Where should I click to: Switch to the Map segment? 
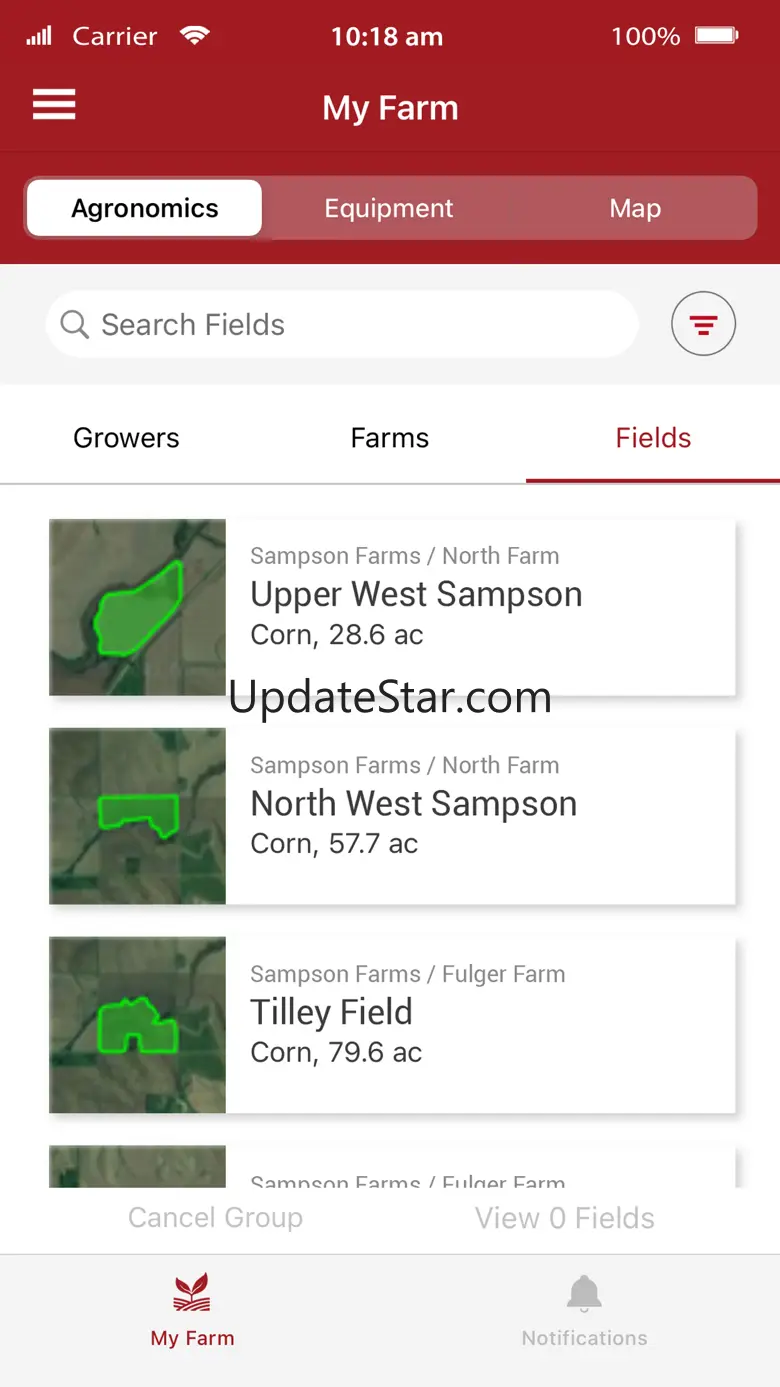(x=635, y=208)
